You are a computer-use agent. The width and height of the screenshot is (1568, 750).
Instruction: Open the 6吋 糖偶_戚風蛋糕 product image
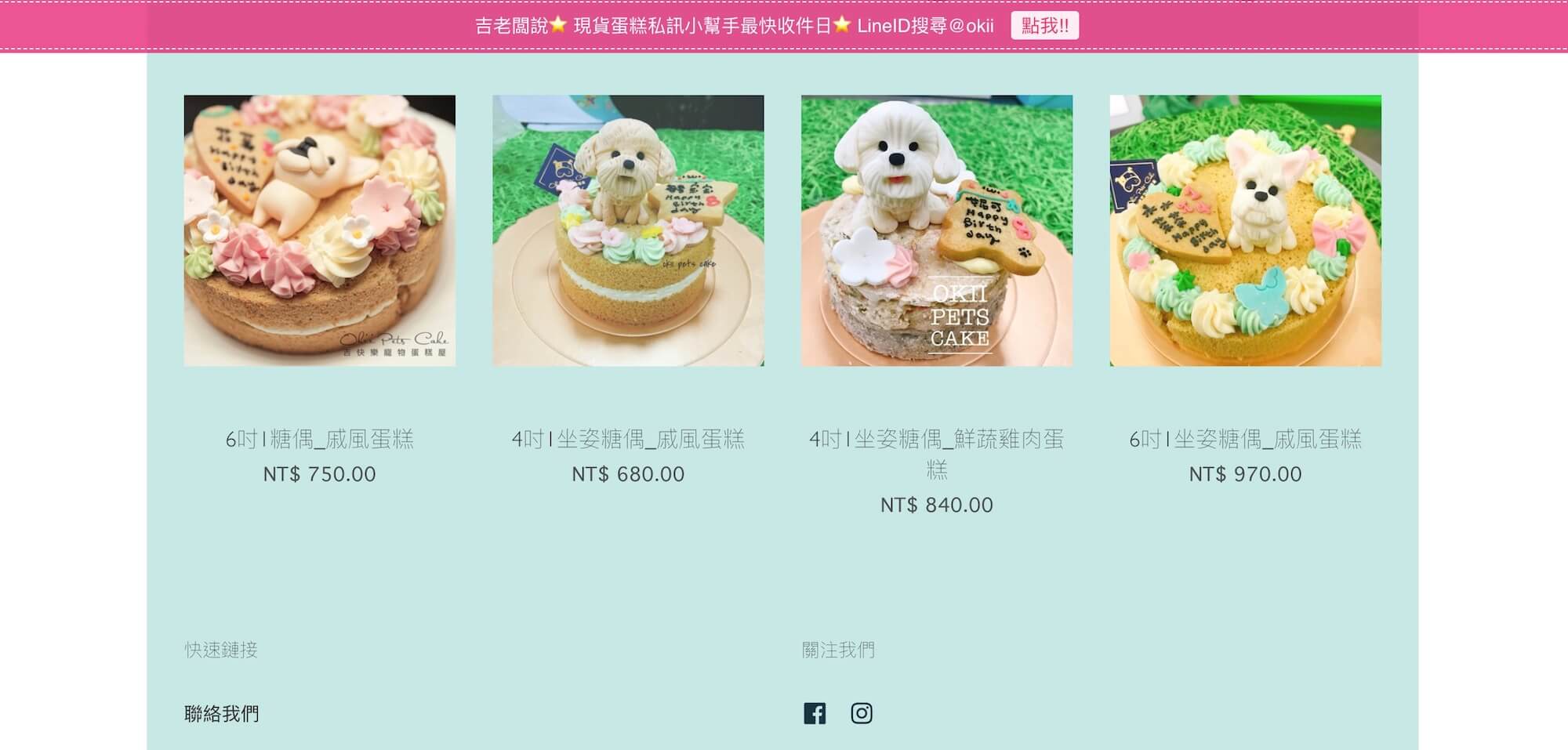(x=319, y=230)
